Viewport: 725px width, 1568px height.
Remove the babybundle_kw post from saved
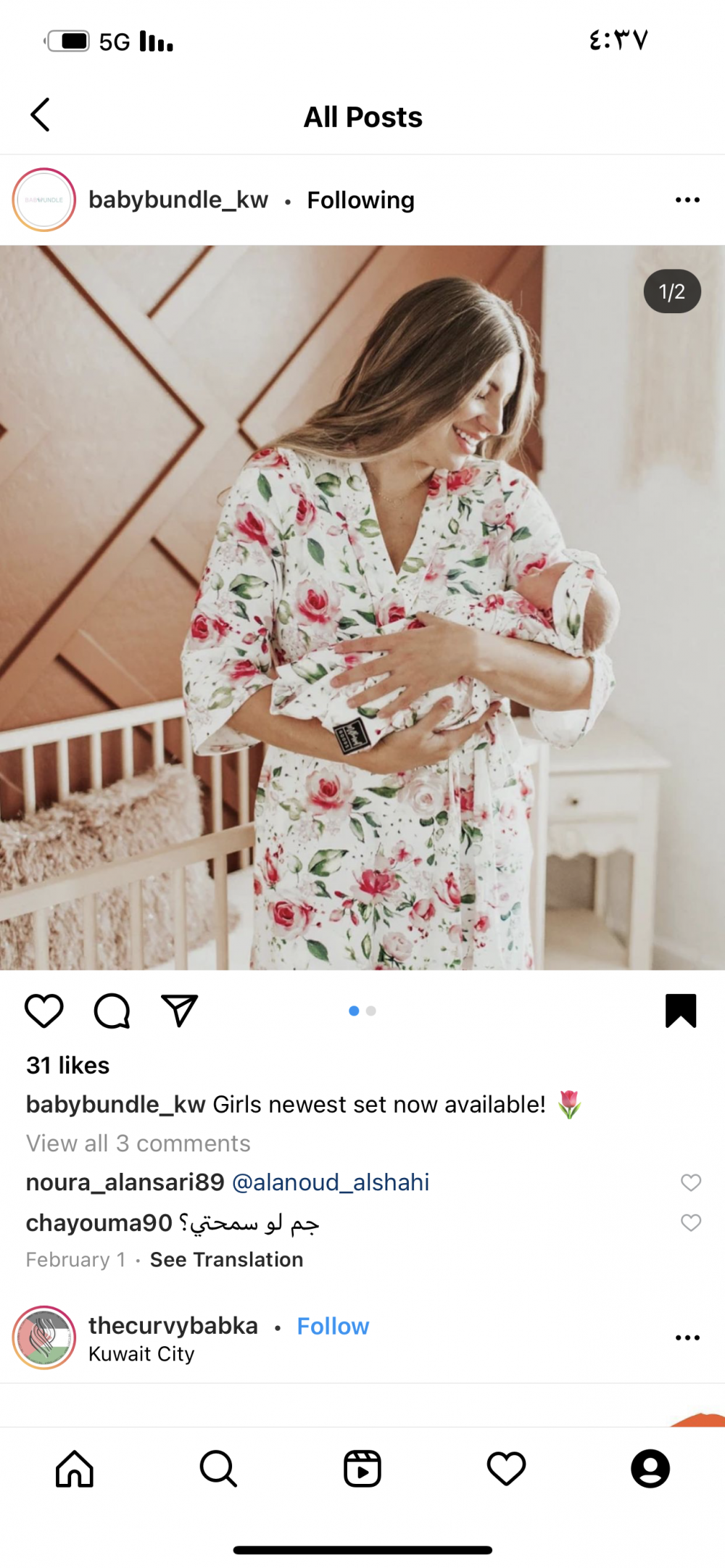pos(680,1011)
